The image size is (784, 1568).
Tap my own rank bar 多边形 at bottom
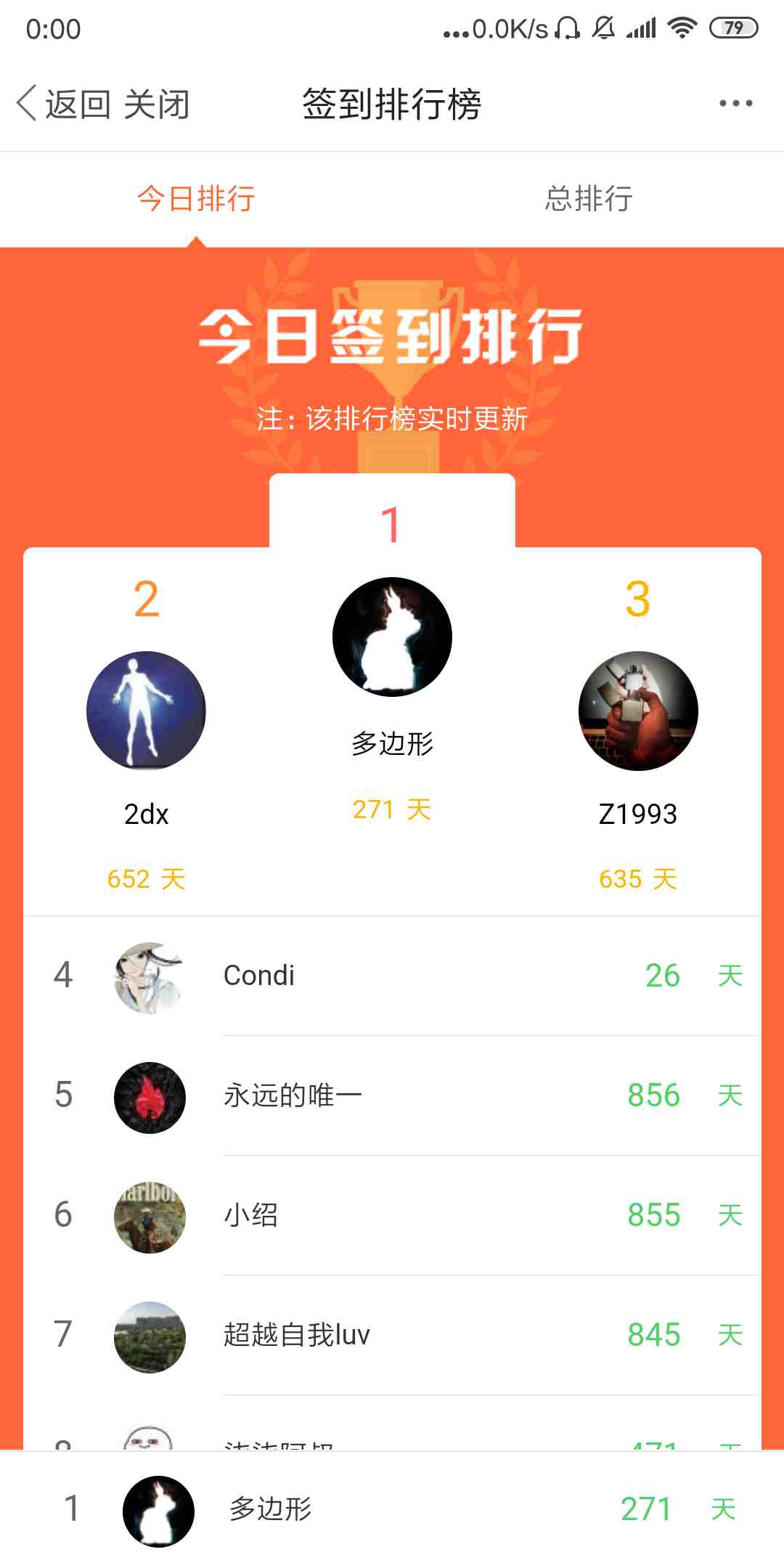click(392, 1509)
